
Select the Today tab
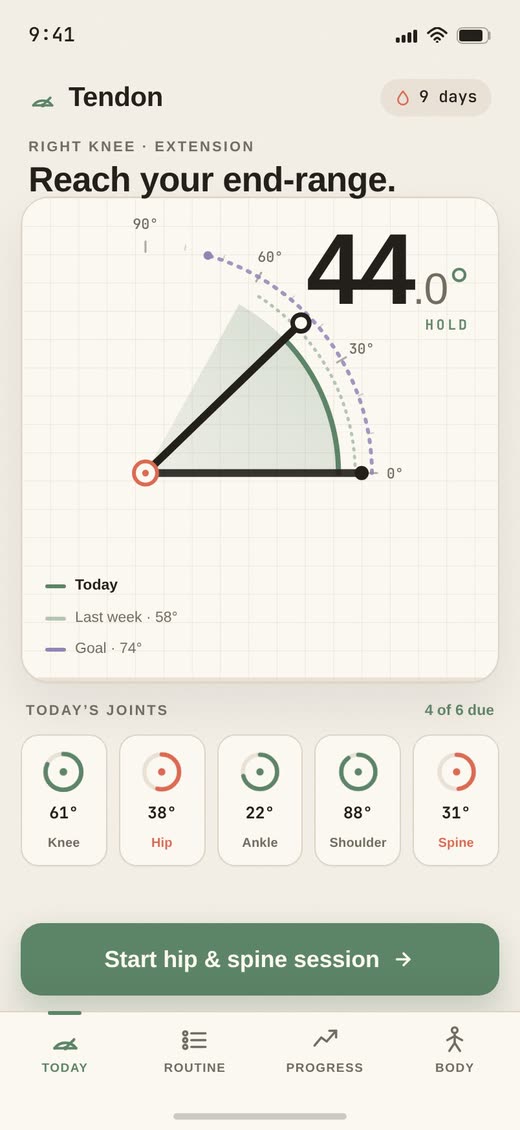[x=65, y=1051]
